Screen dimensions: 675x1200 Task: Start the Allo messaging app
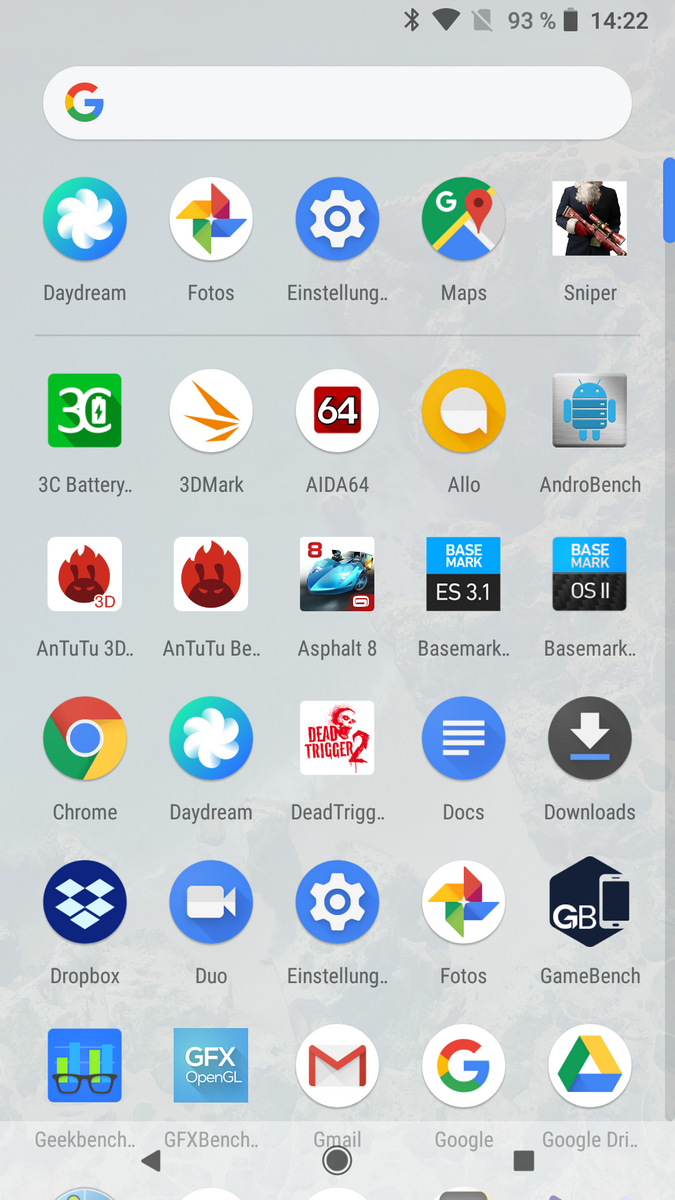click(x=463, y=410)
